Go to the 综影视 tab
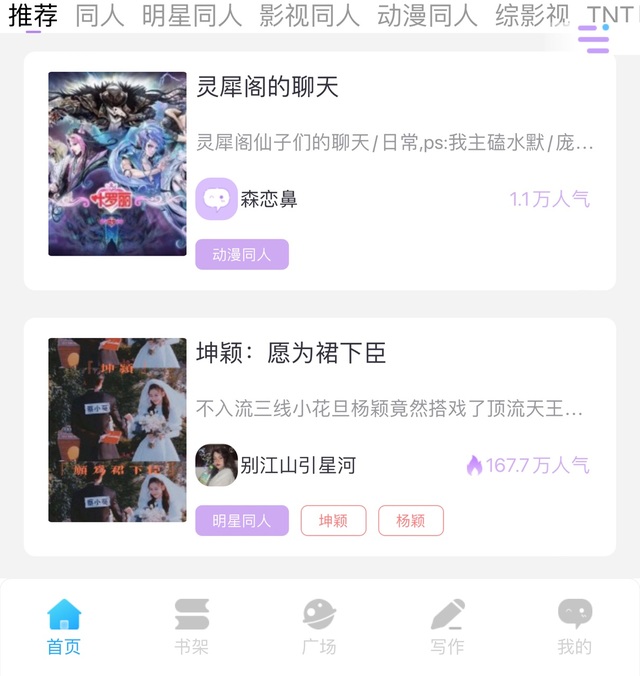Viewport: 640px width, 676px height. click(x=532, y=16)
